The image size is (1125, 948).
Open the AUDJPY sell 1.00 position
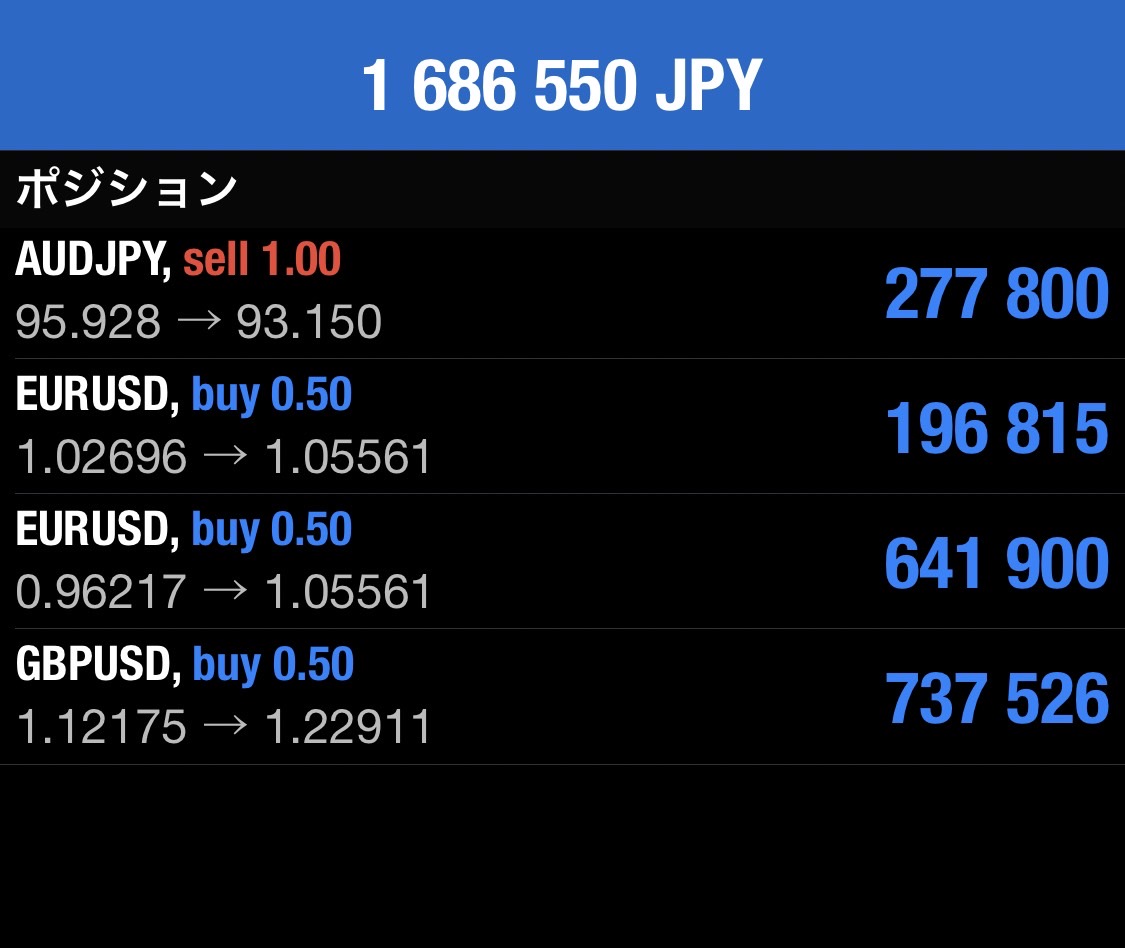click(562, 292)
